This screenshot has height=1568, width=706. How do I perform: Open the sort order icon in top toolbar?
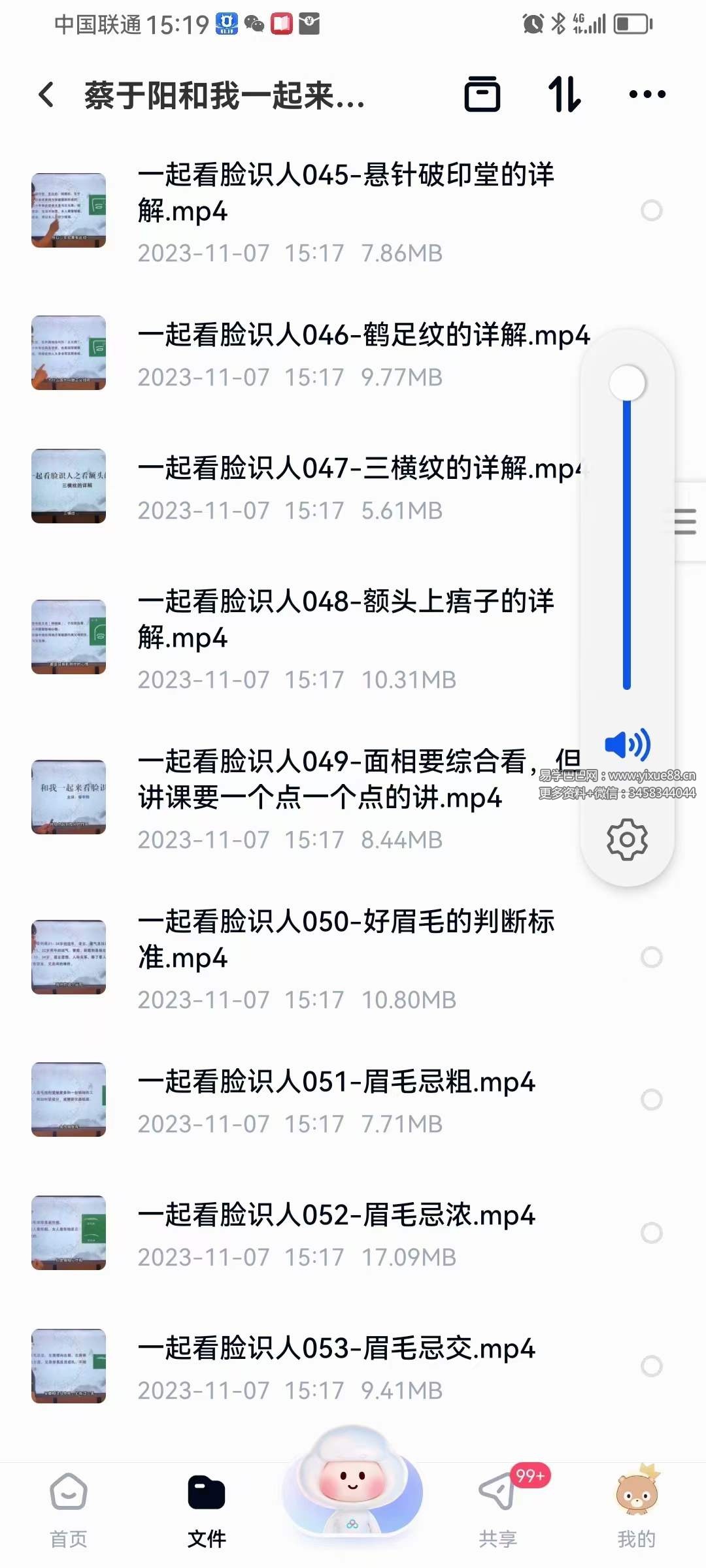tap(565, 95)
